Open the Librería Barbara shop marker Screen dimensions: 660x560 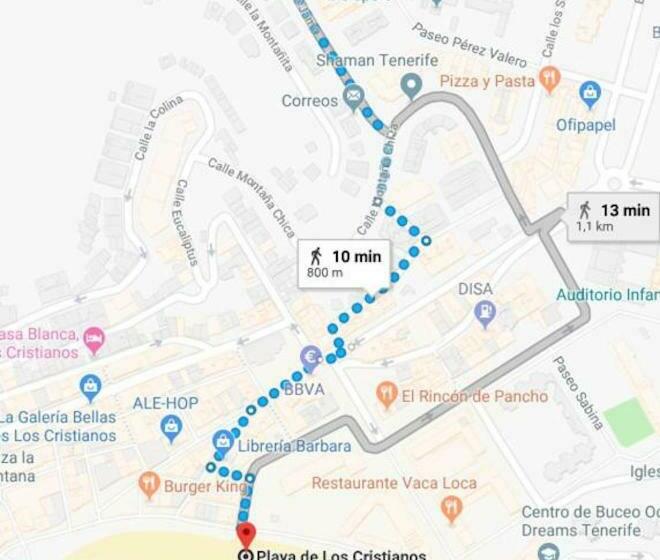click(223, 441)
